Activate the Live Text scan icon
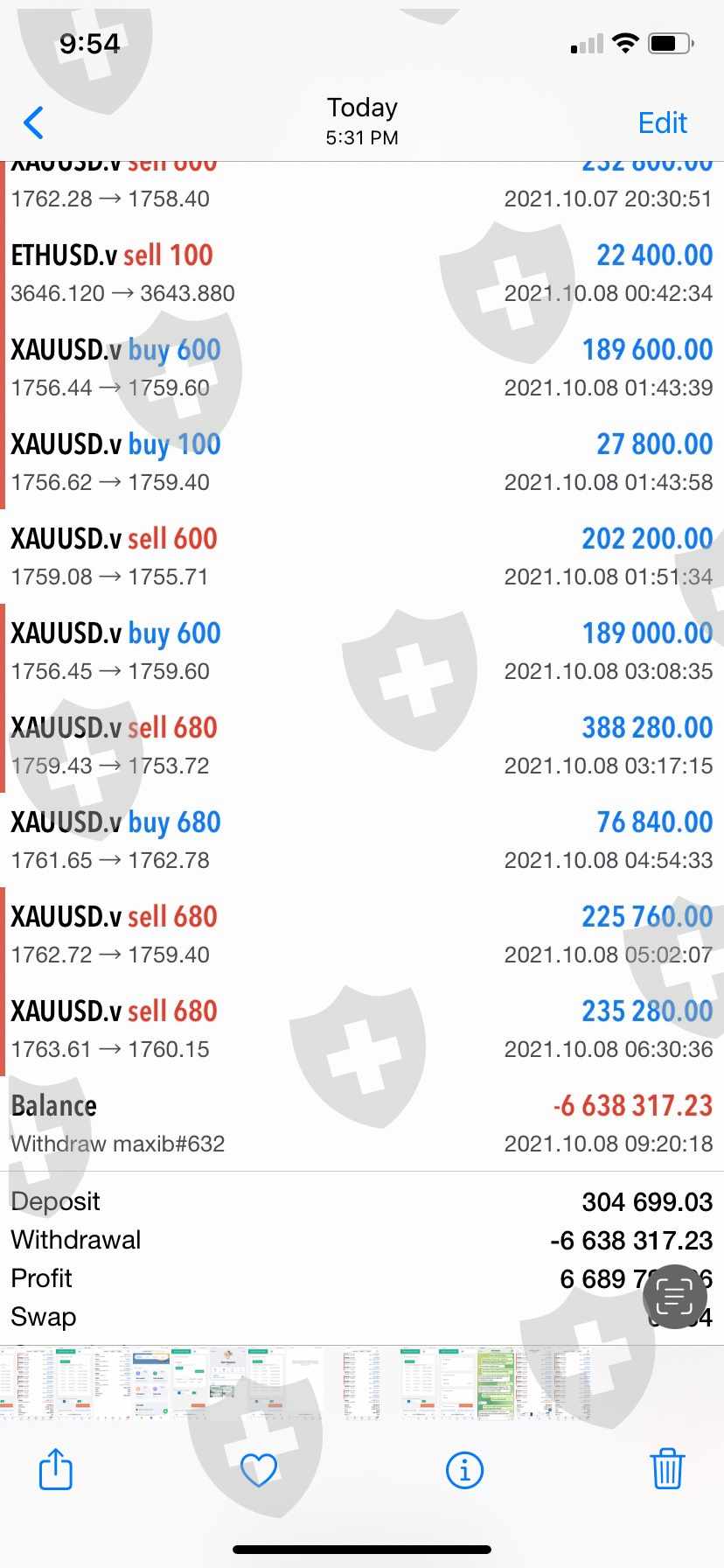 [x=674, y=1297]
